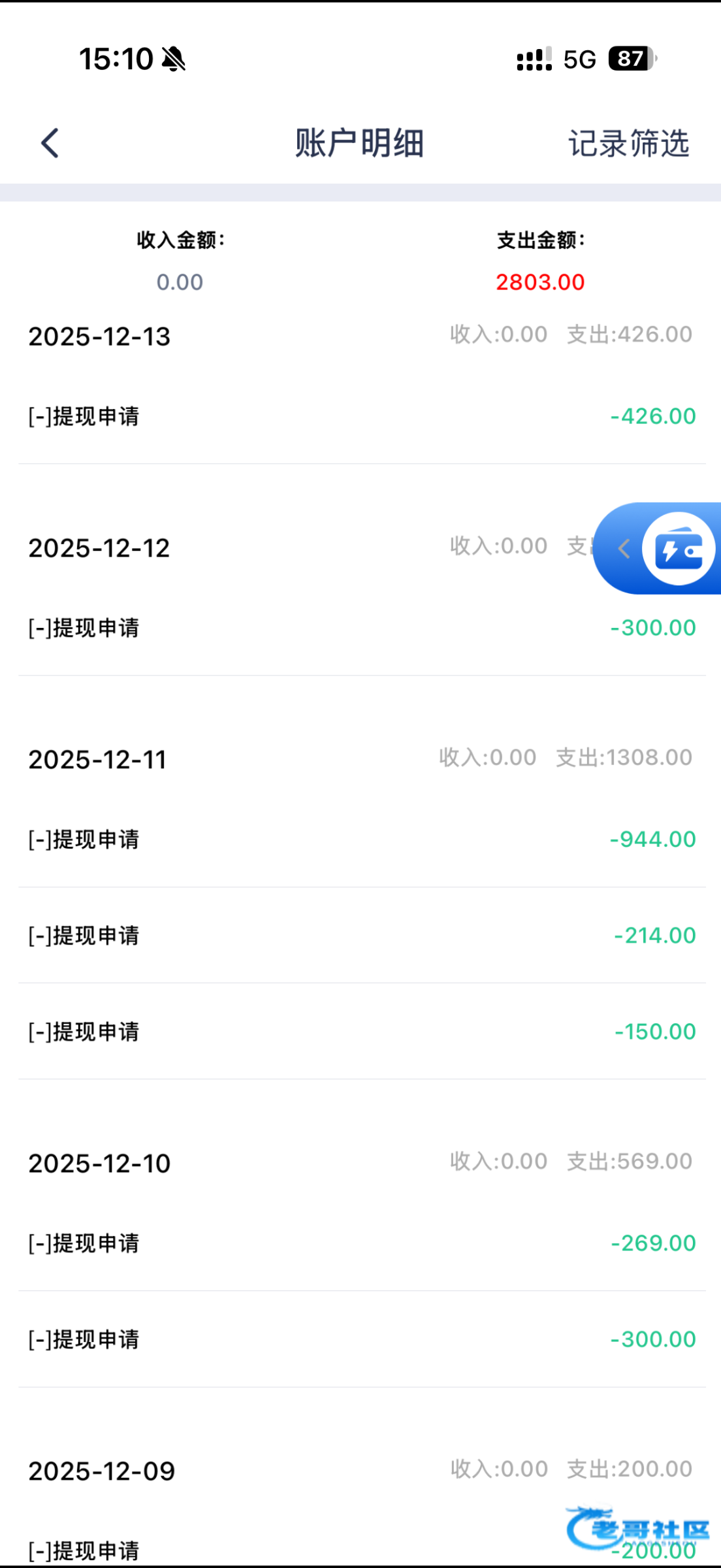Screen dimensions: 721x1568
Task: Go back from account details
Action: (50, 143)
